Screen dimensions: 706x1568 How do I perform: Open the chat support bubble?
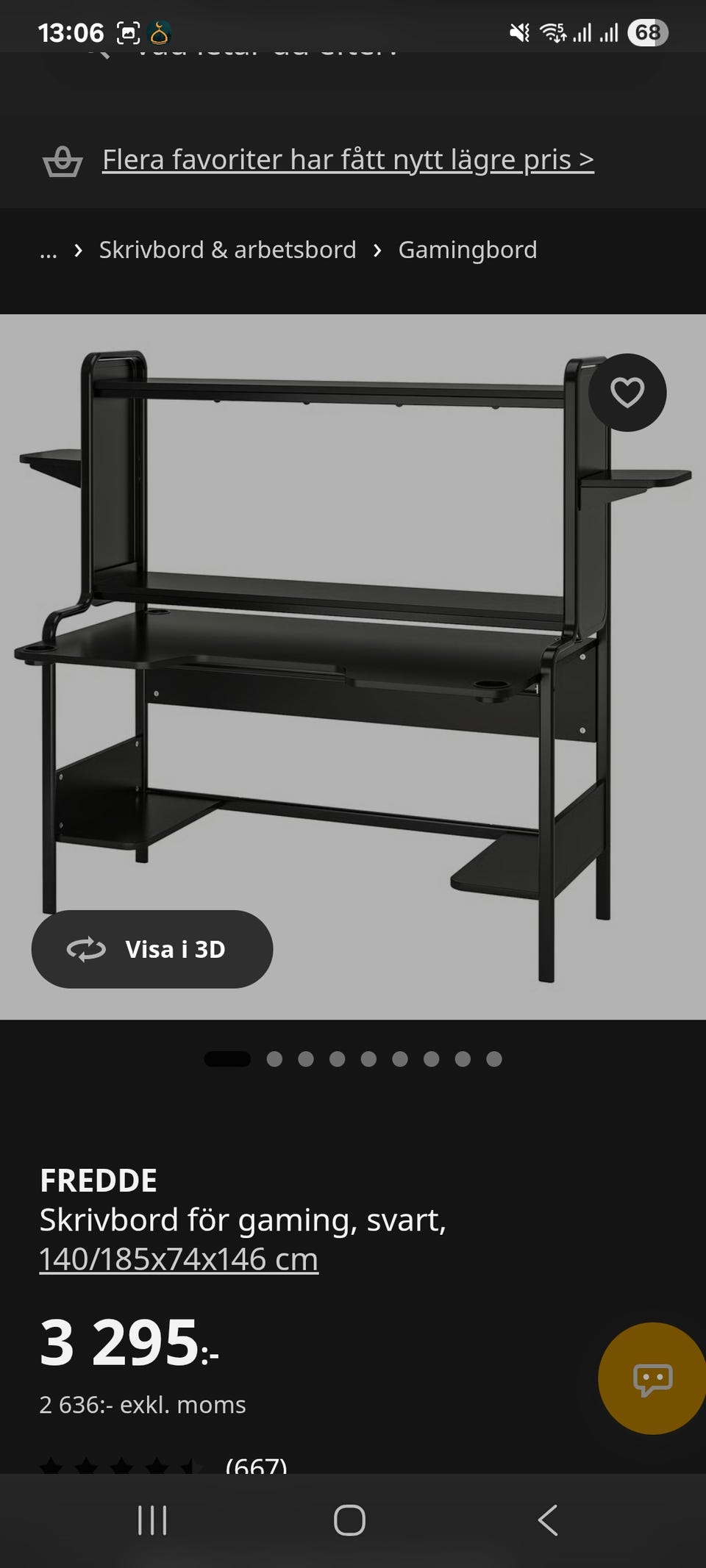652,1378
